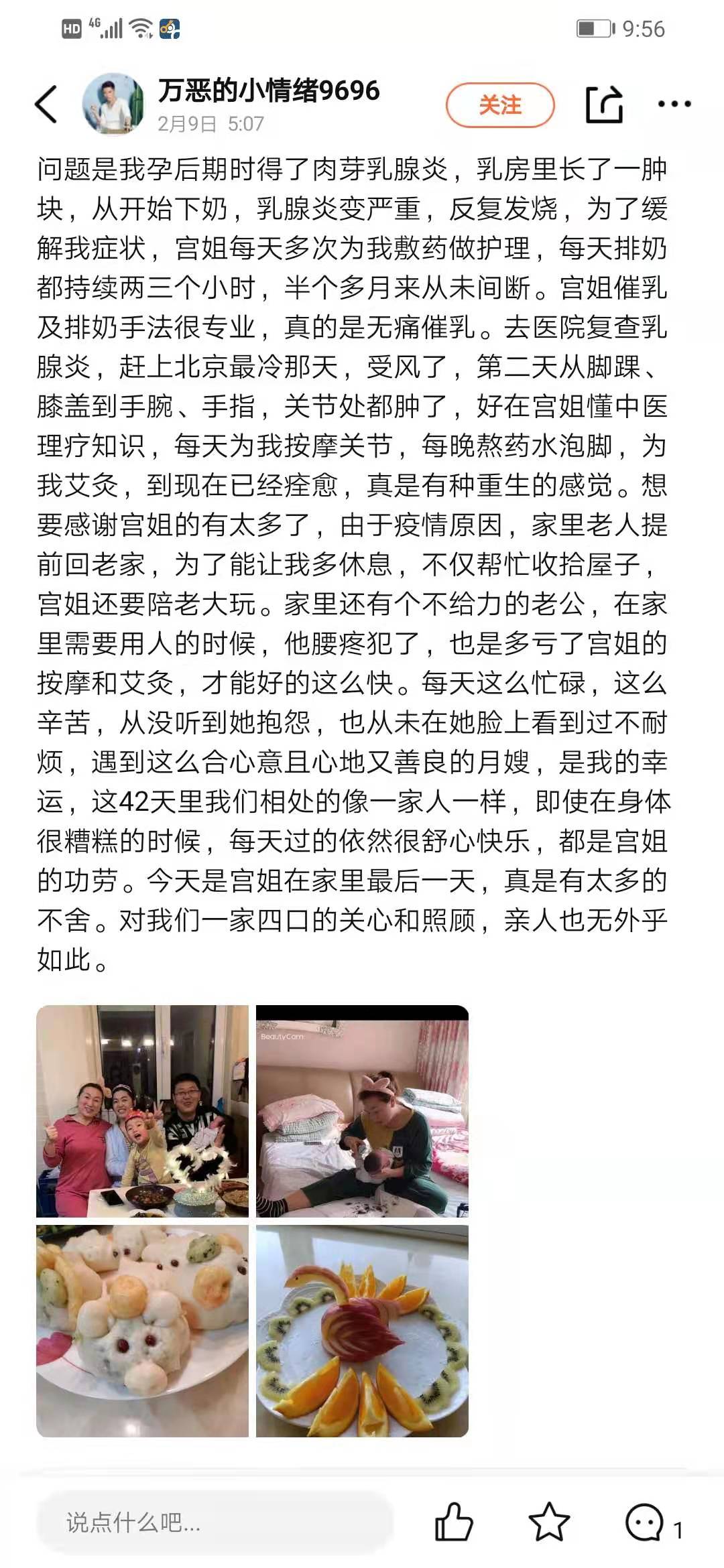Screen dimensions: 724x1568
Task: View the swan fruit platter photo
Action: pos(362,1331)
